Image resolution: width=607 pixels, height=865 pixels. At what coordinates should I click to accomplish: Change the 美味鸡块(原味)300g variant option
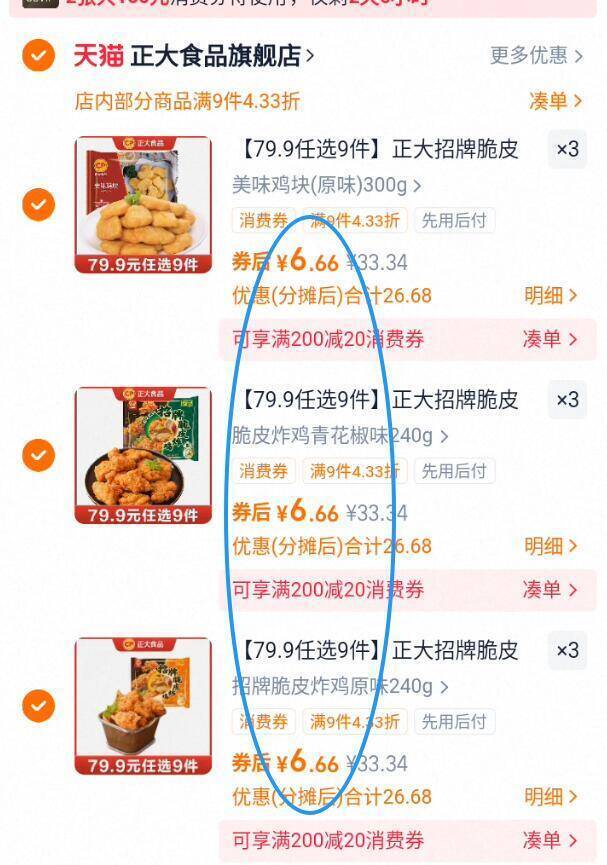point(326,185)
